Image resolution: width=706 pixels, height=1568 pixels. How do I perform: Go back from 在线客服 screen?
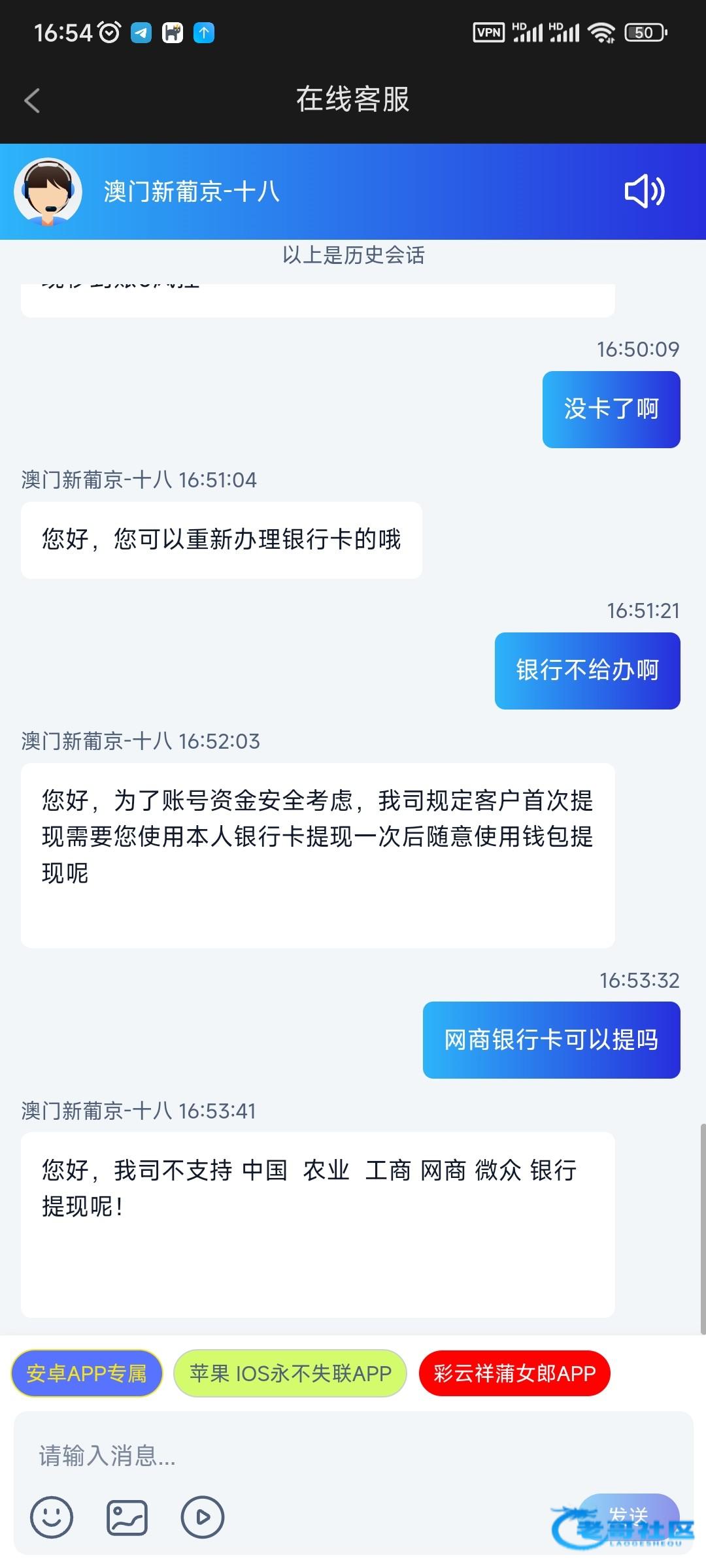[x=32, y=101]
